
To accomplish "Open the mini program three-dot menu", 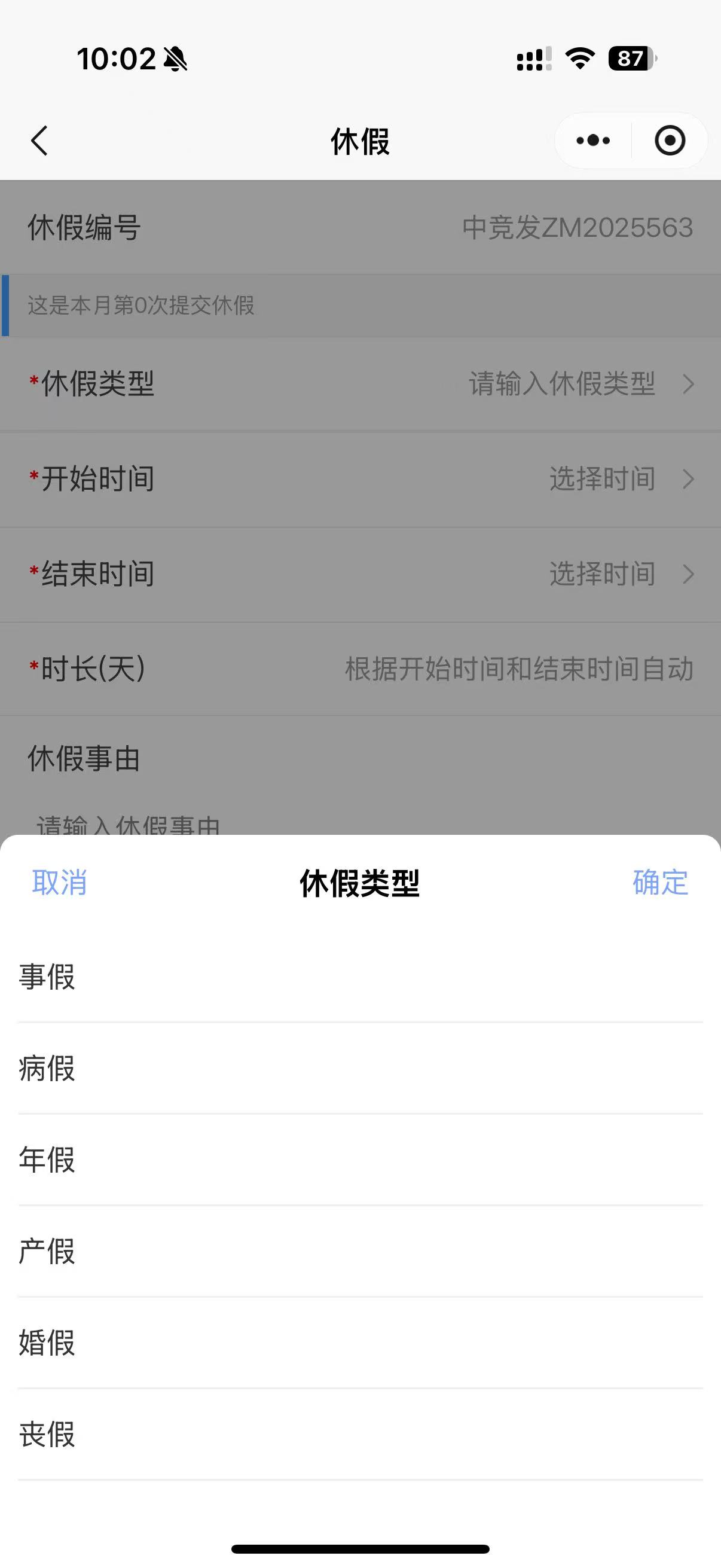I will click(x=593, y=141).
